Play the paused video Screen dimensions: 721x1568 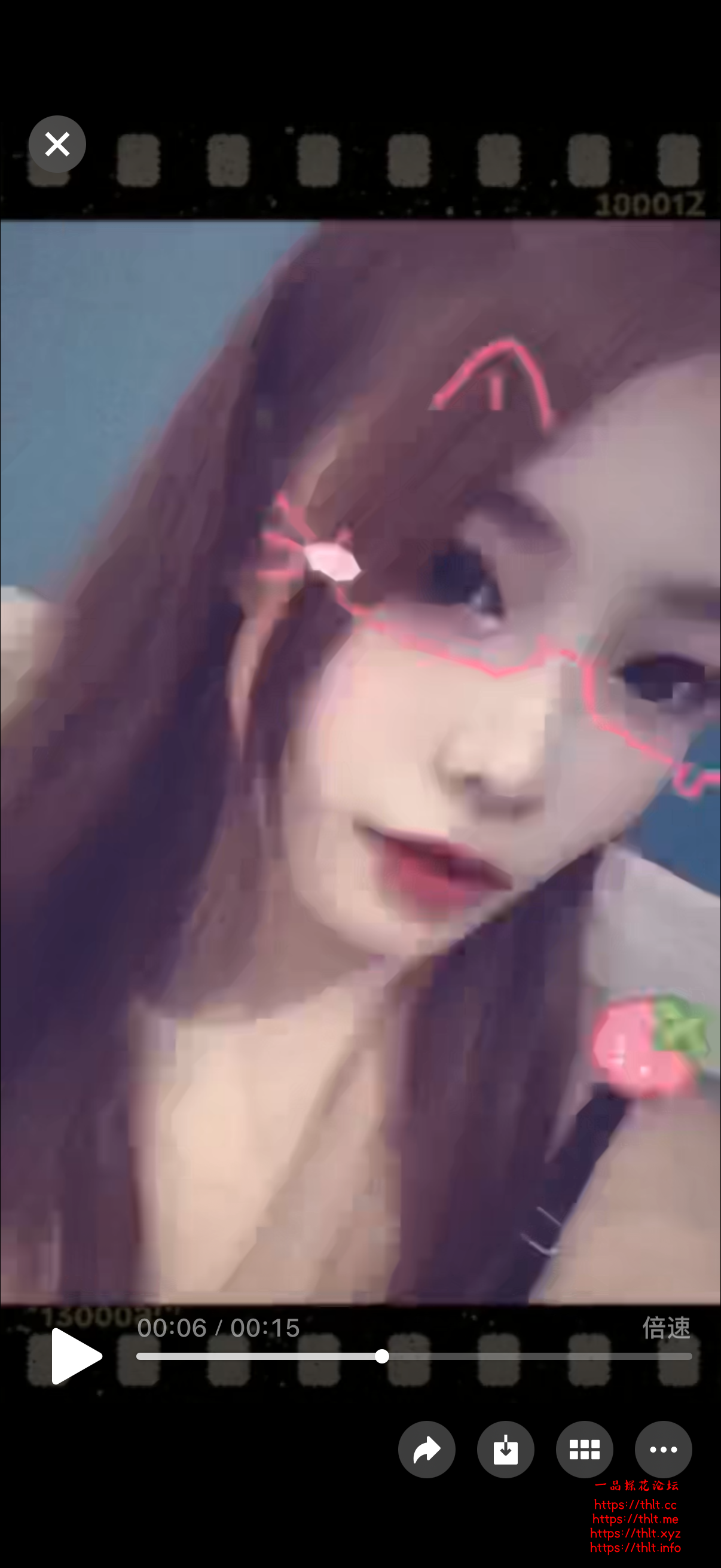point(75,1356)
